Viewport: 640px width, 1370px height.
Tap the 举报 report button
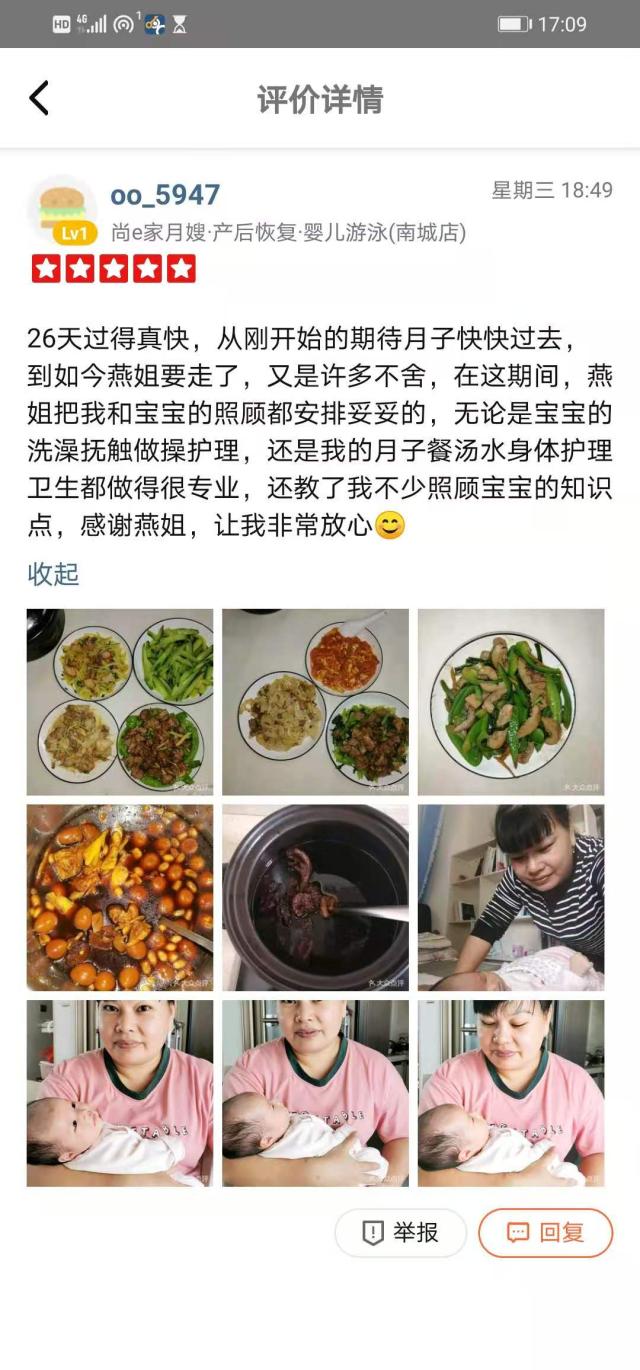[400, 1233]
